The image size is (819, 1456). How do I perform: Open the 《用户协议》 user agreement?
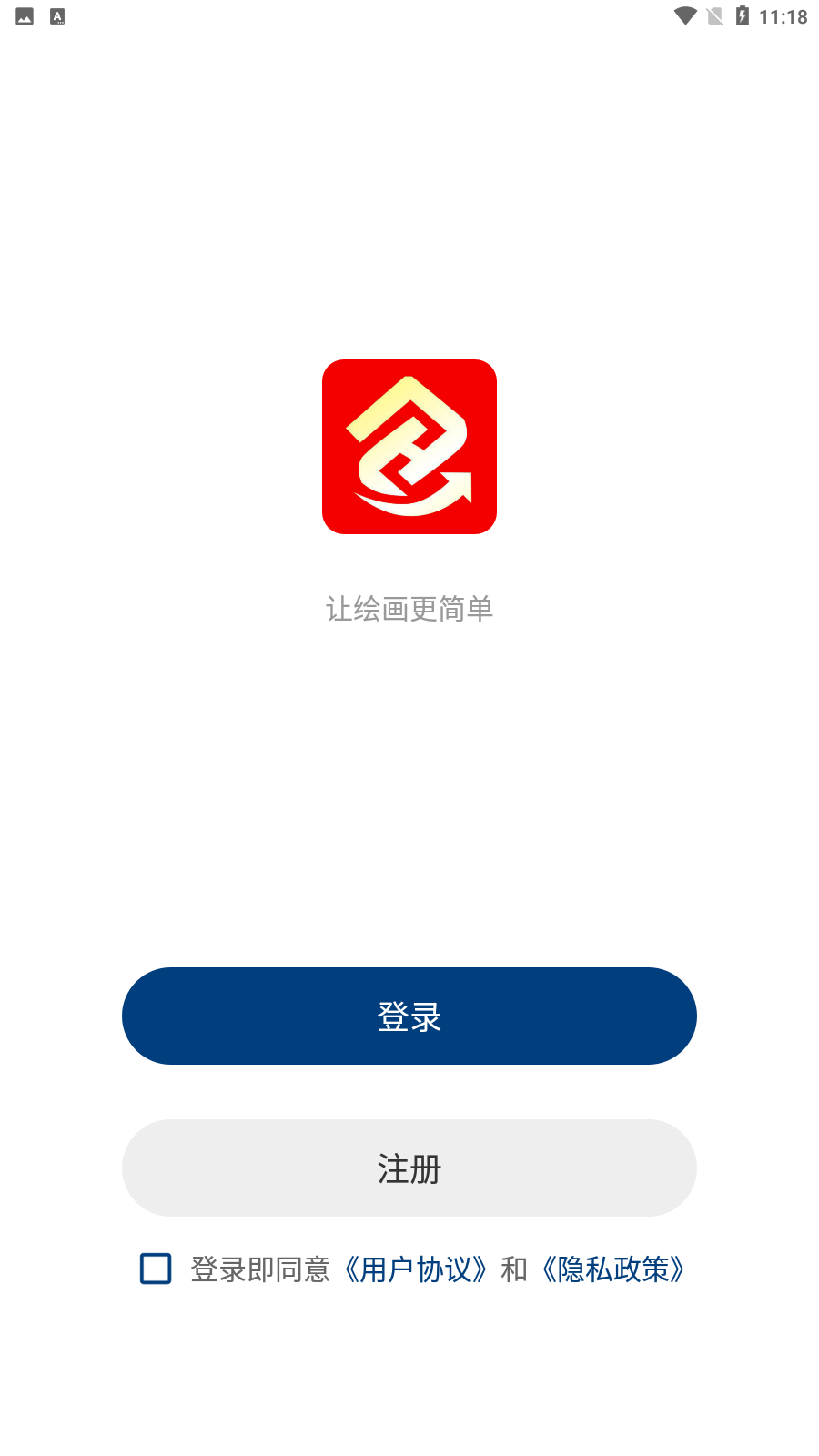pos(418,1269)
